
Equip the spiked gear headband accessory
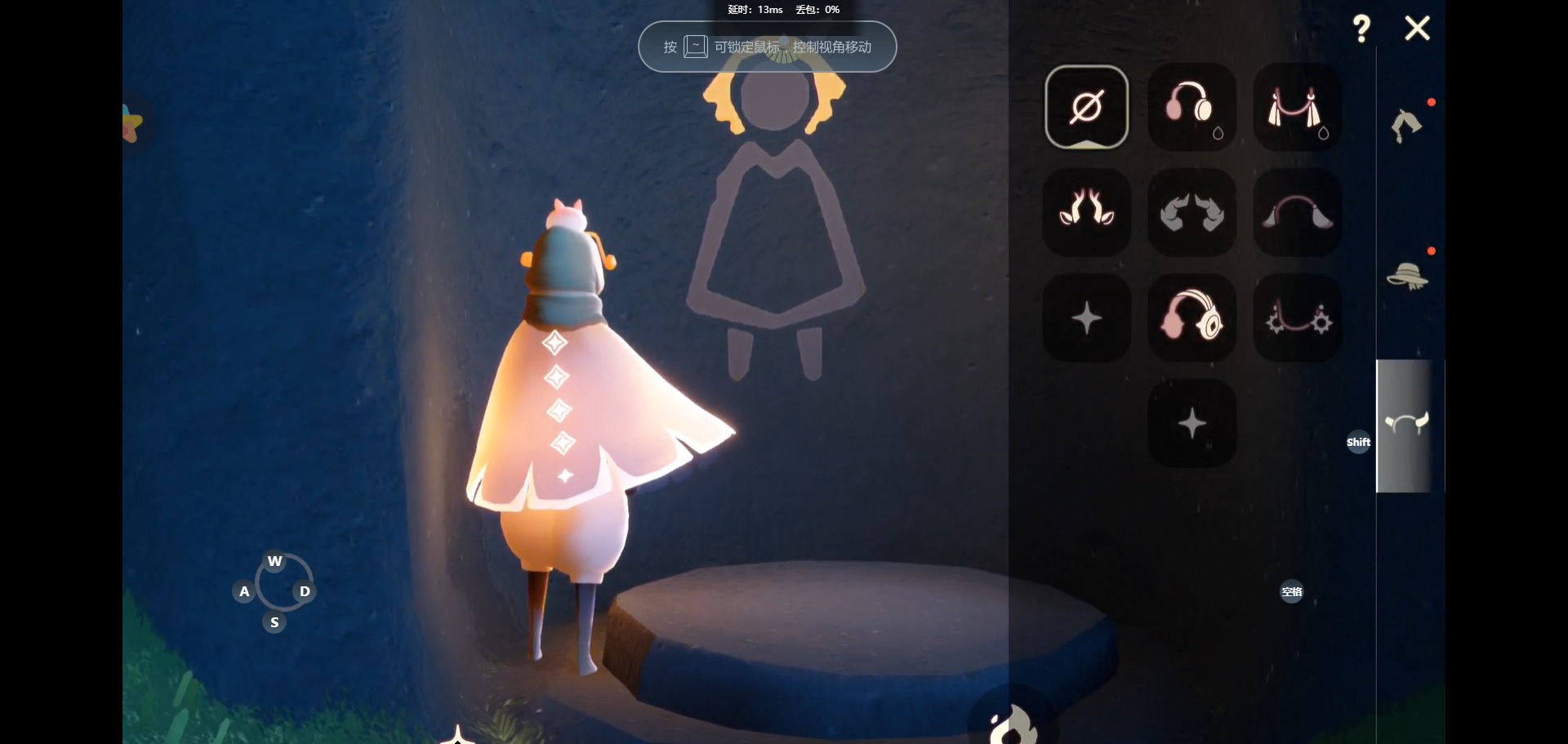[1296, 318]
